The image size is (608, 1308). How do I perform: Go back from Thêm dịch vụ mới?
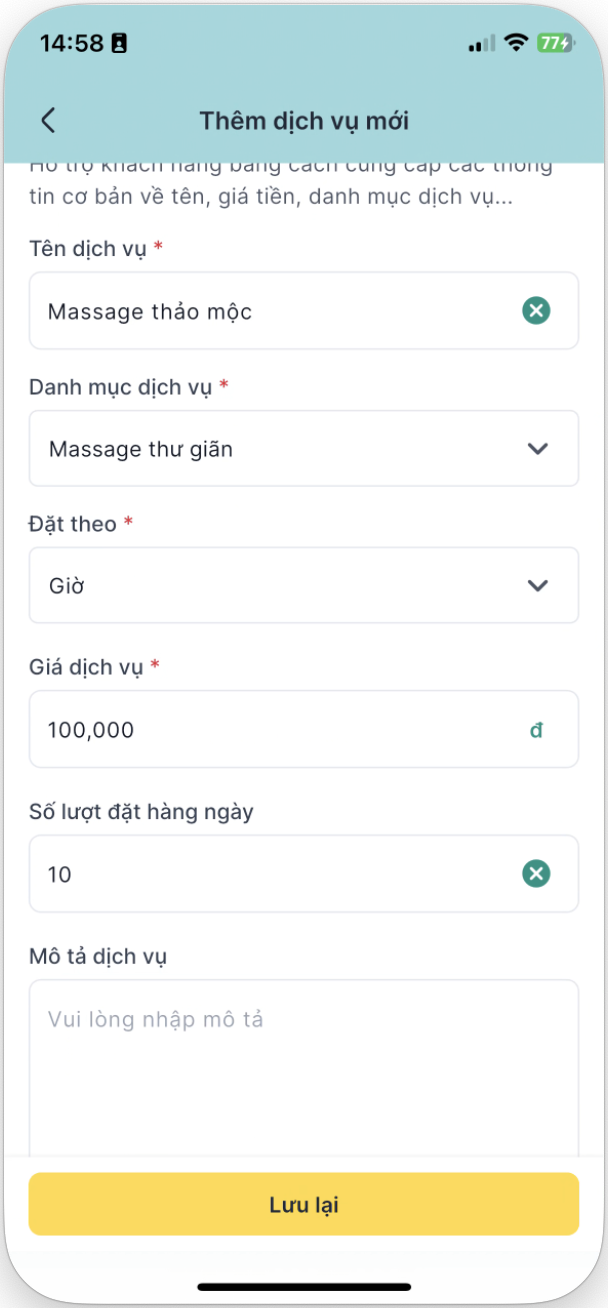coord(48,121)
